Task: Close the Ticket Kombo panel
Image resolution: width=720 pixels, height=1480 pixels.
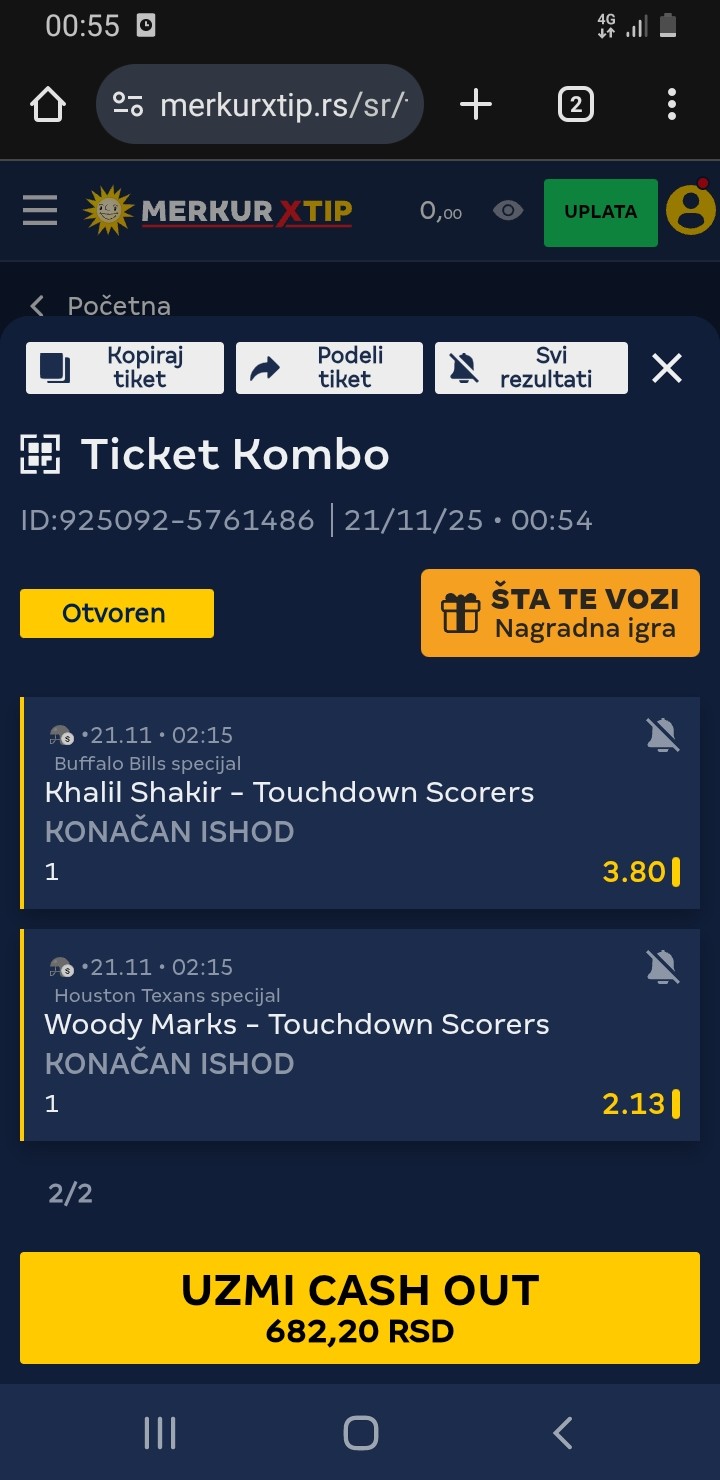Action: click(x=667, y=368)
